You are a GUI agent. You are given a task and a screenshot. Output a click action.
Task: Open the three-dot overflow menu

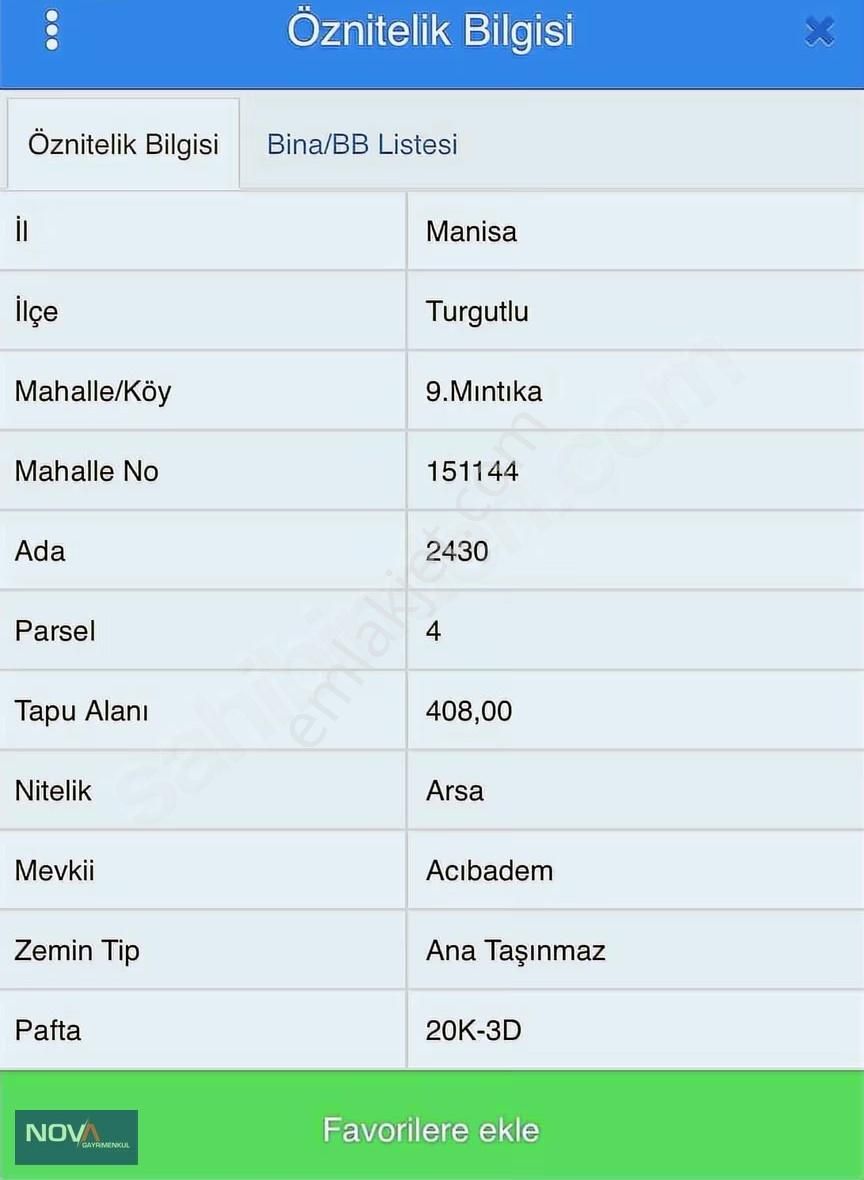coord(51,31)
